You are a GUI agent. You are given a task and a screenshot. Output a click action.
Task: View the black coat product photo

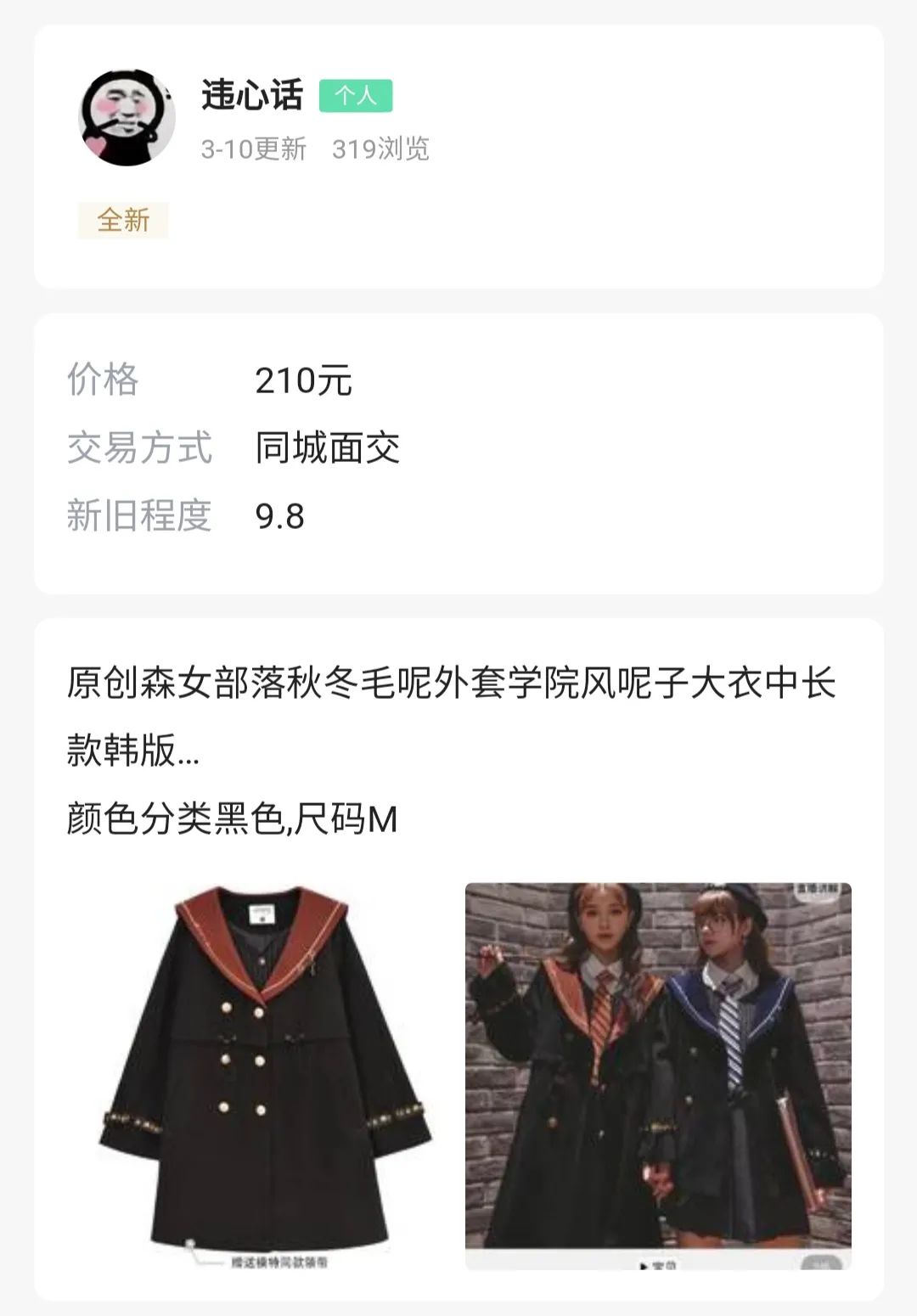pyautogui.click(x=263, y=1076)
